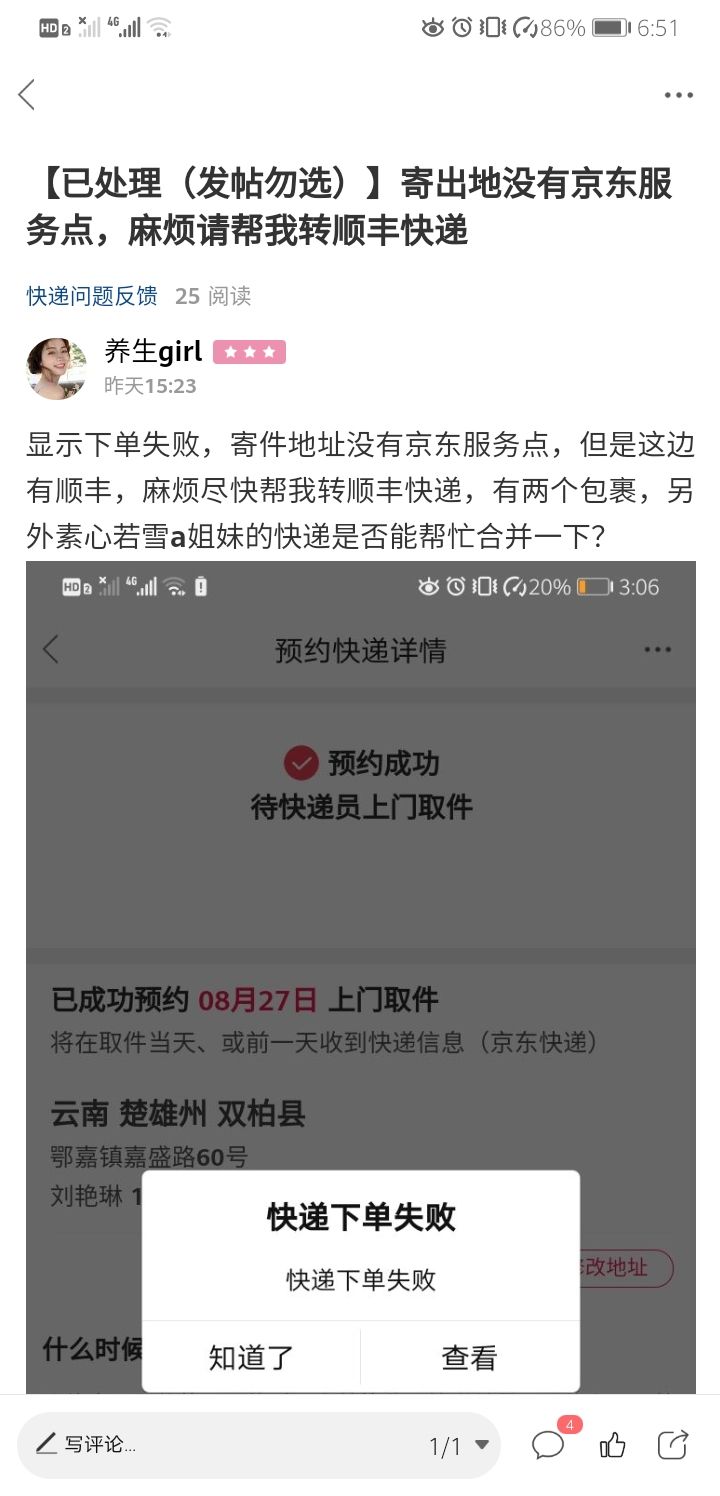Expand the 1/1 page selector dropdown
This screenshot has width=720, height=1496.
(459, 1446)
